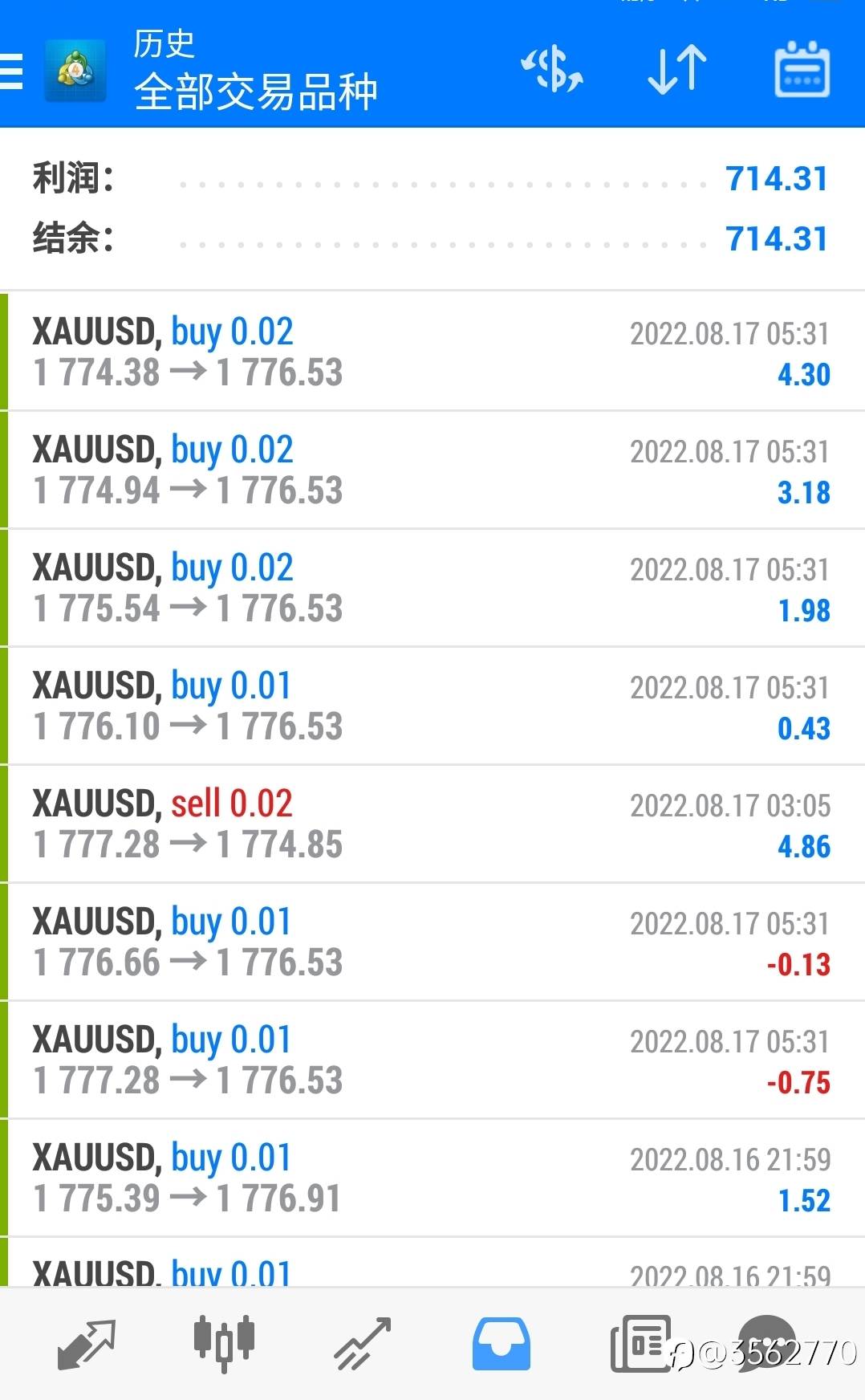
Task: Open the sell 0.02 trade at 1 777.28
Action: pos(433,824)
